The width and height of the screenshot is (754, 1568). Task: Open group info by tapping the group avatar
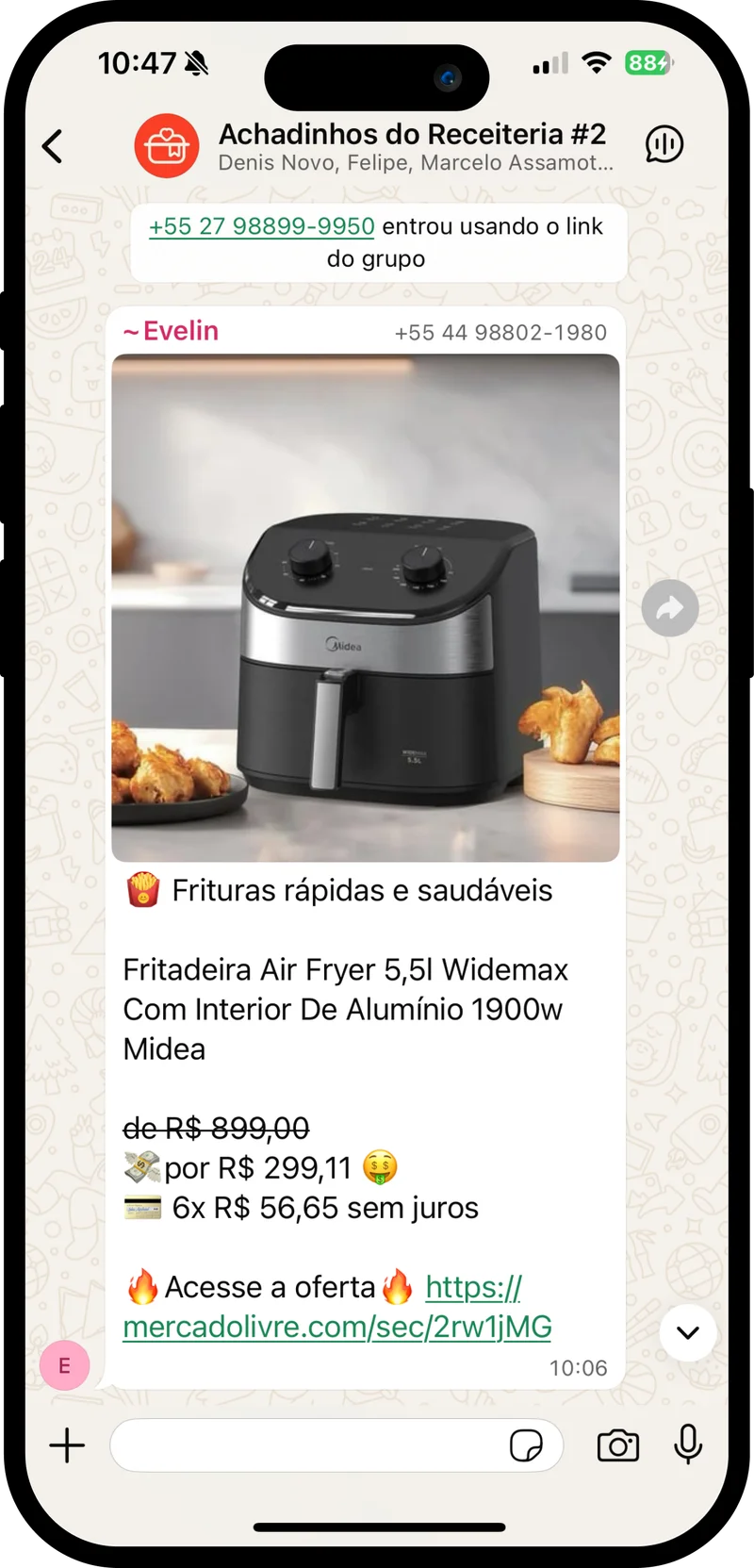tap(167, 146)
